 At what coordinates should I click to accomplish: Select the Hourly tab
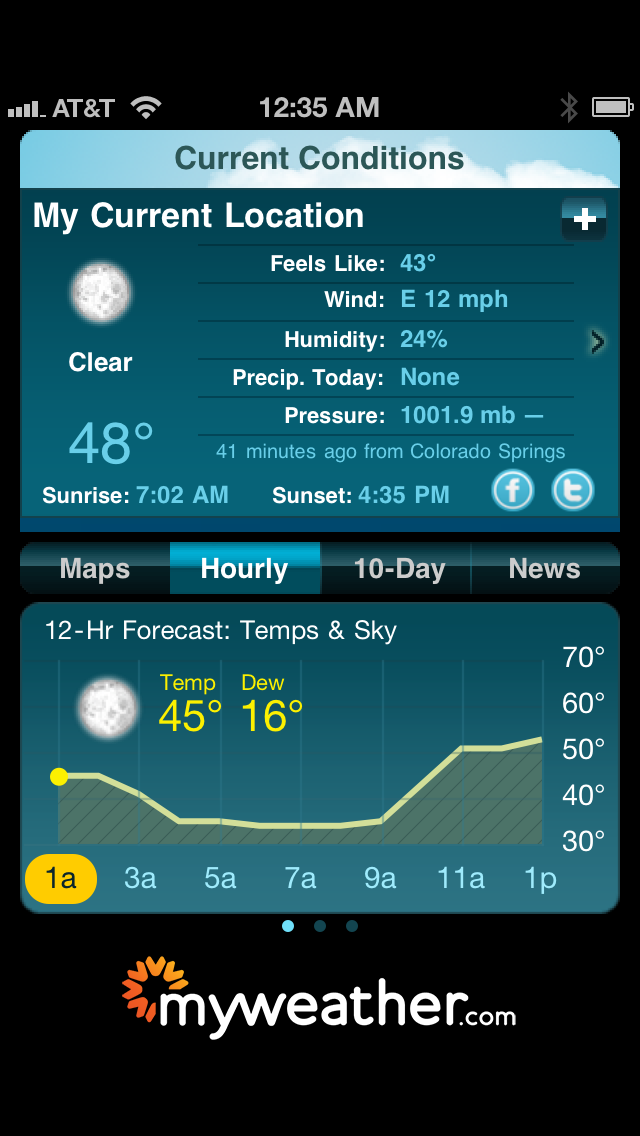[244, 569]
